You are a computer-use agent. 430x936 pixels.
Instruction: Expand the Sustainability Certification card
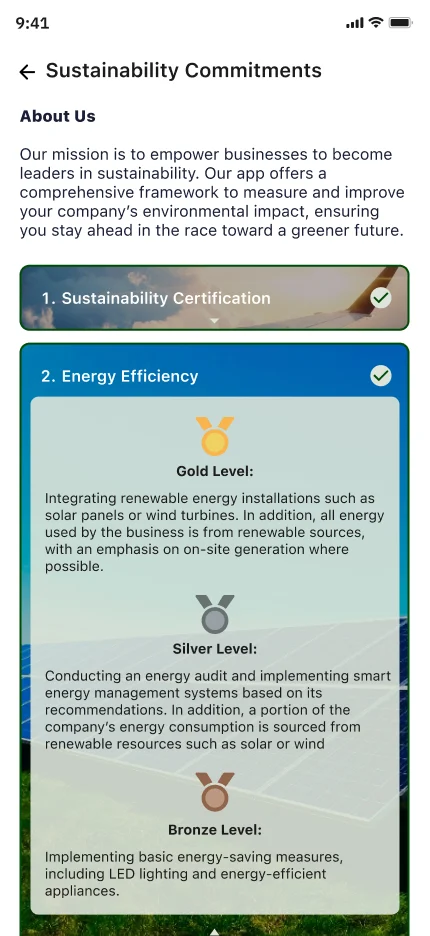pos(214,298)
